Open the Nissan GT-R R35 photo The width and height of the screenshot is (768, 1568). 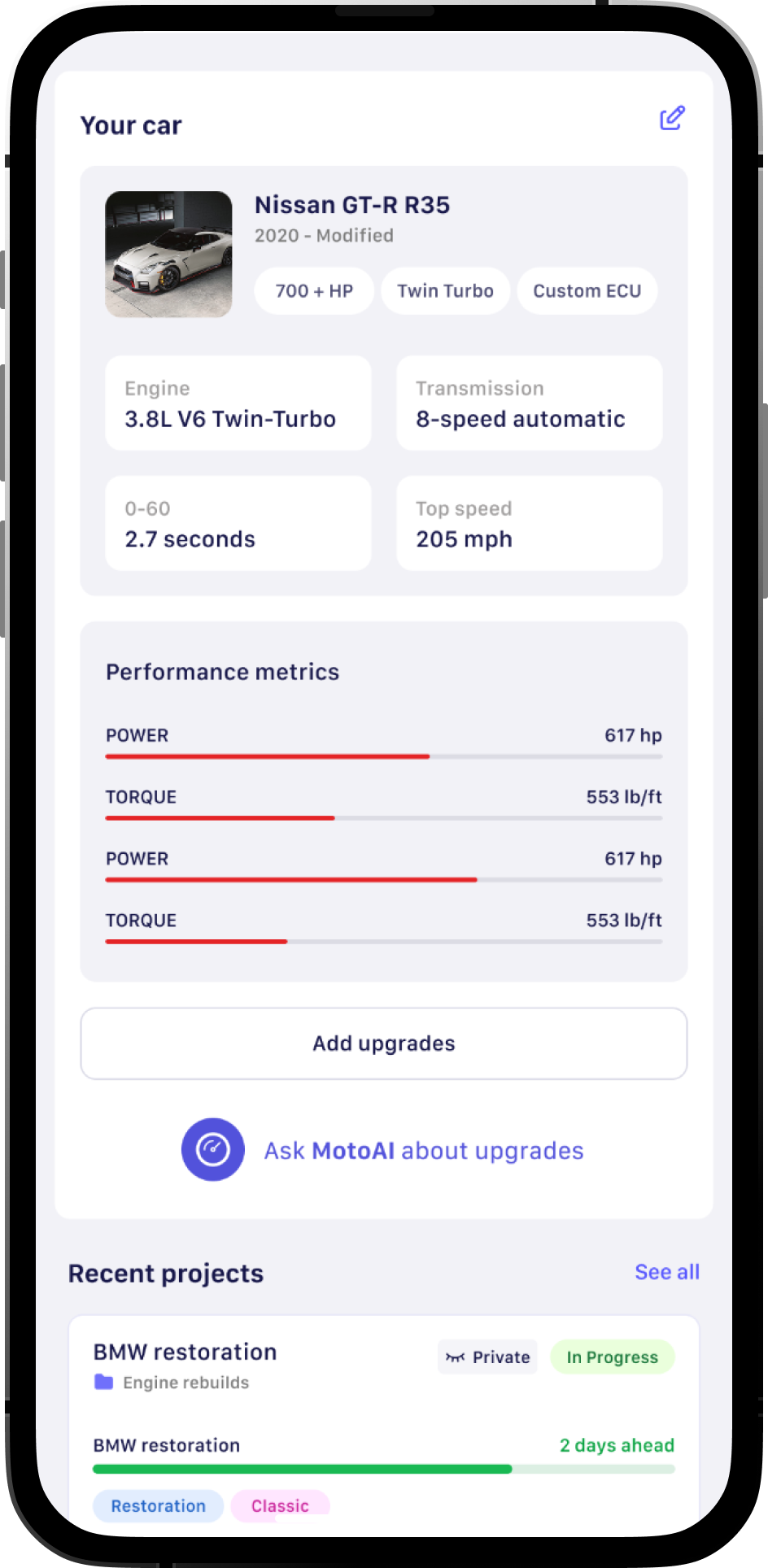tap(169, 254)
